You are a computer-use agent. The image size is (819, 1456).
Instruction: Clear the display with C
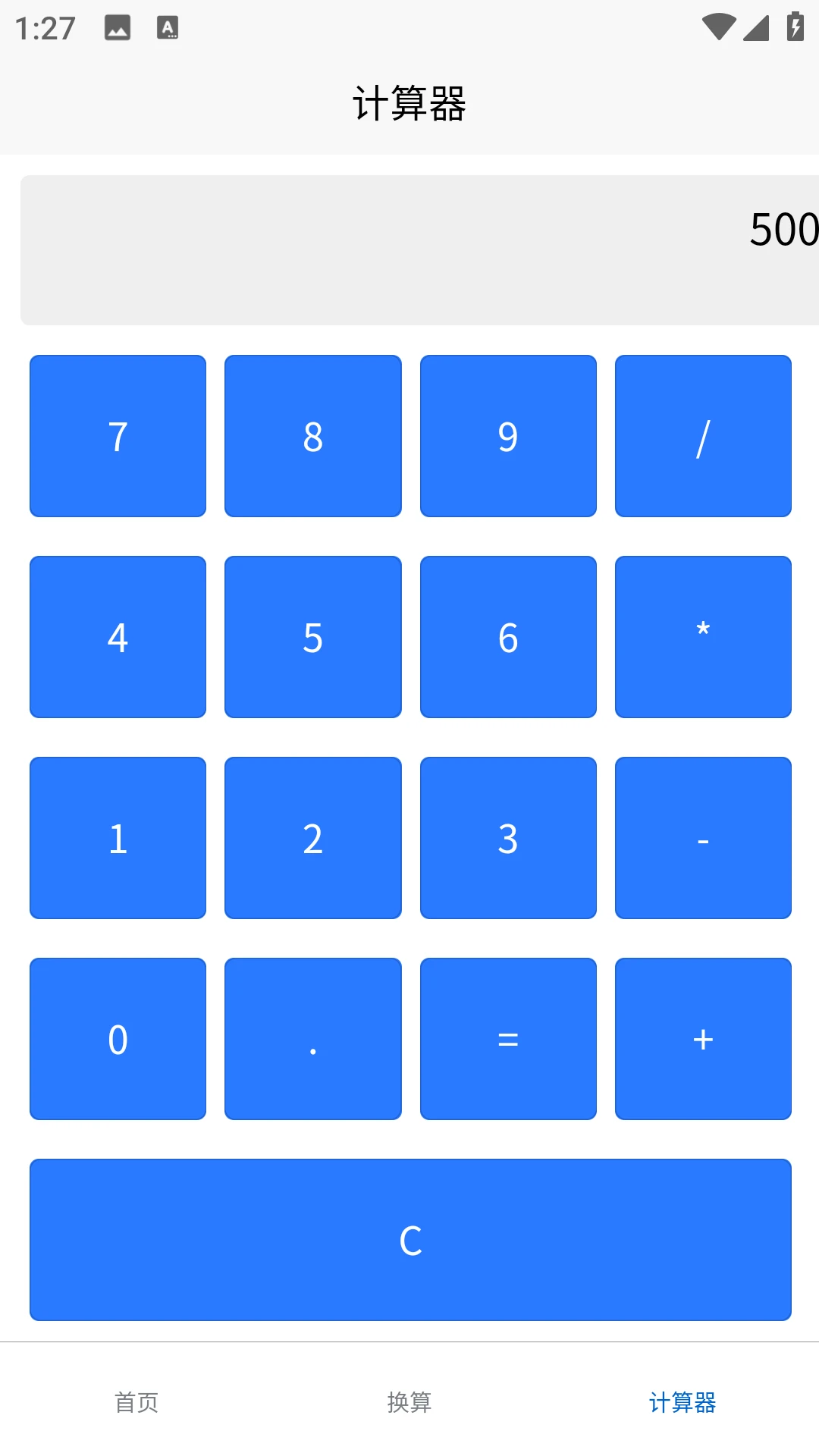coord(410,1240)
